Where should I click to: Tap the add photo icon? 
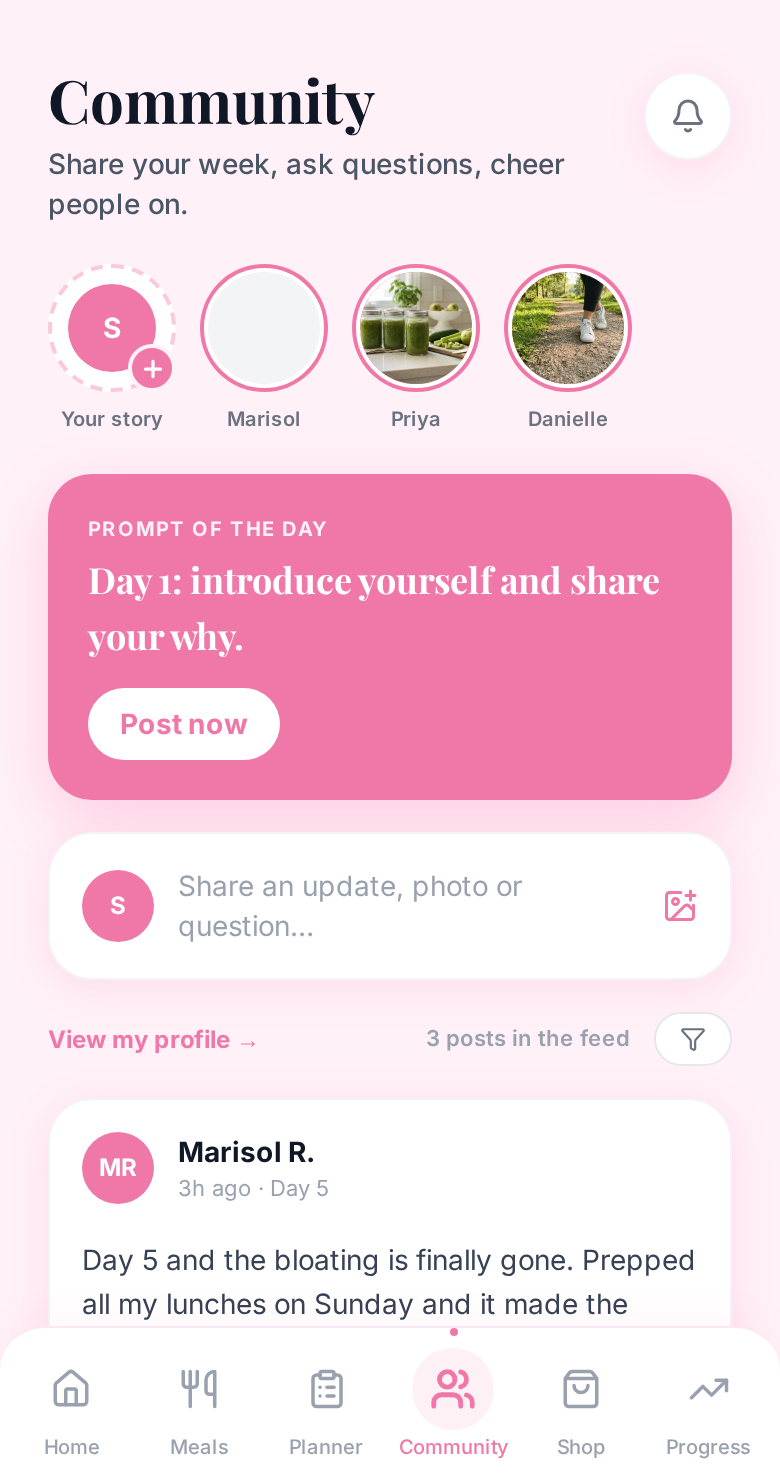tap(680, 906)
